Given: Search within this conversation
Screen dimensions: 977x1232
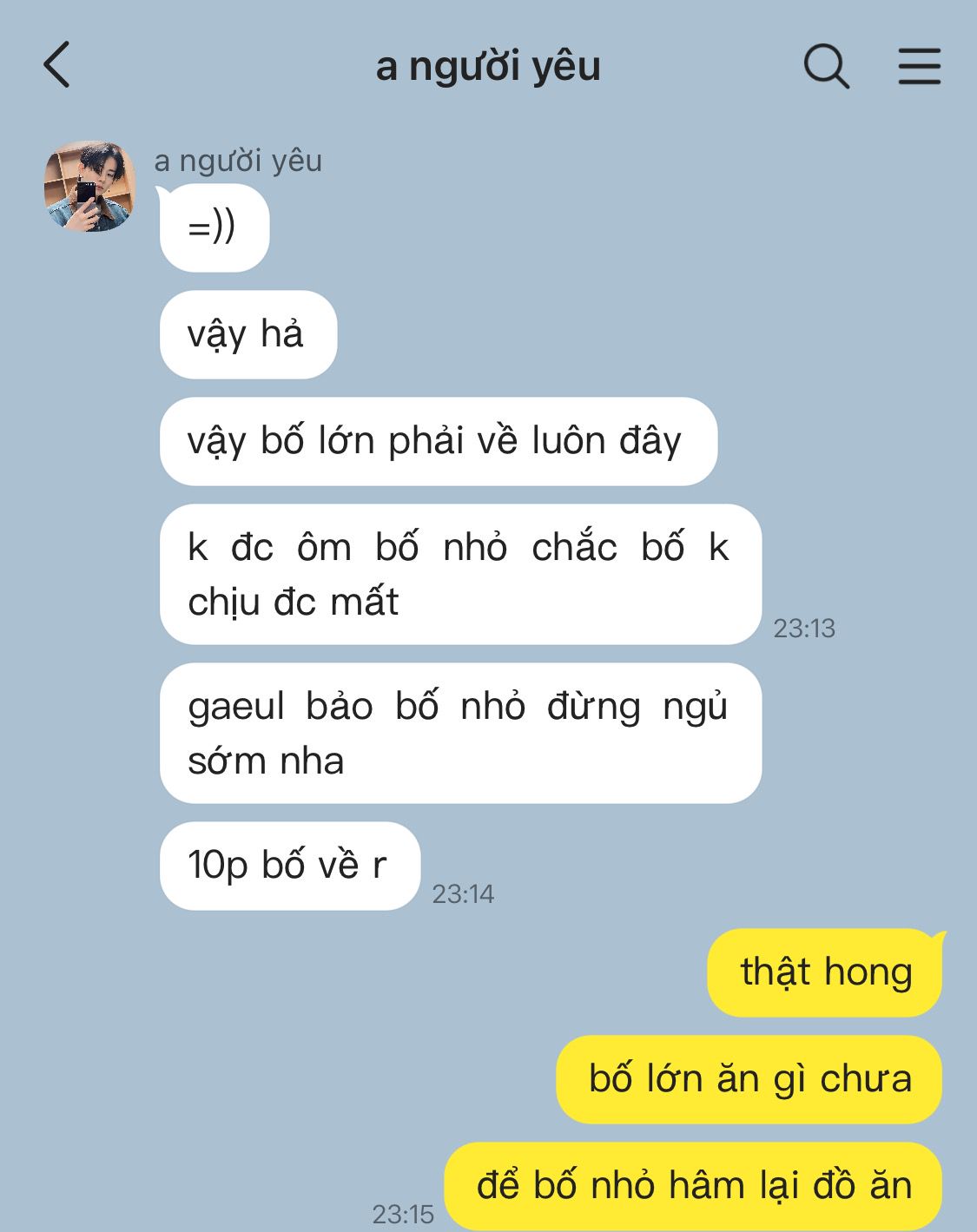Looking at the screenshot, I should pyautogui.click(x=826, y=66).
